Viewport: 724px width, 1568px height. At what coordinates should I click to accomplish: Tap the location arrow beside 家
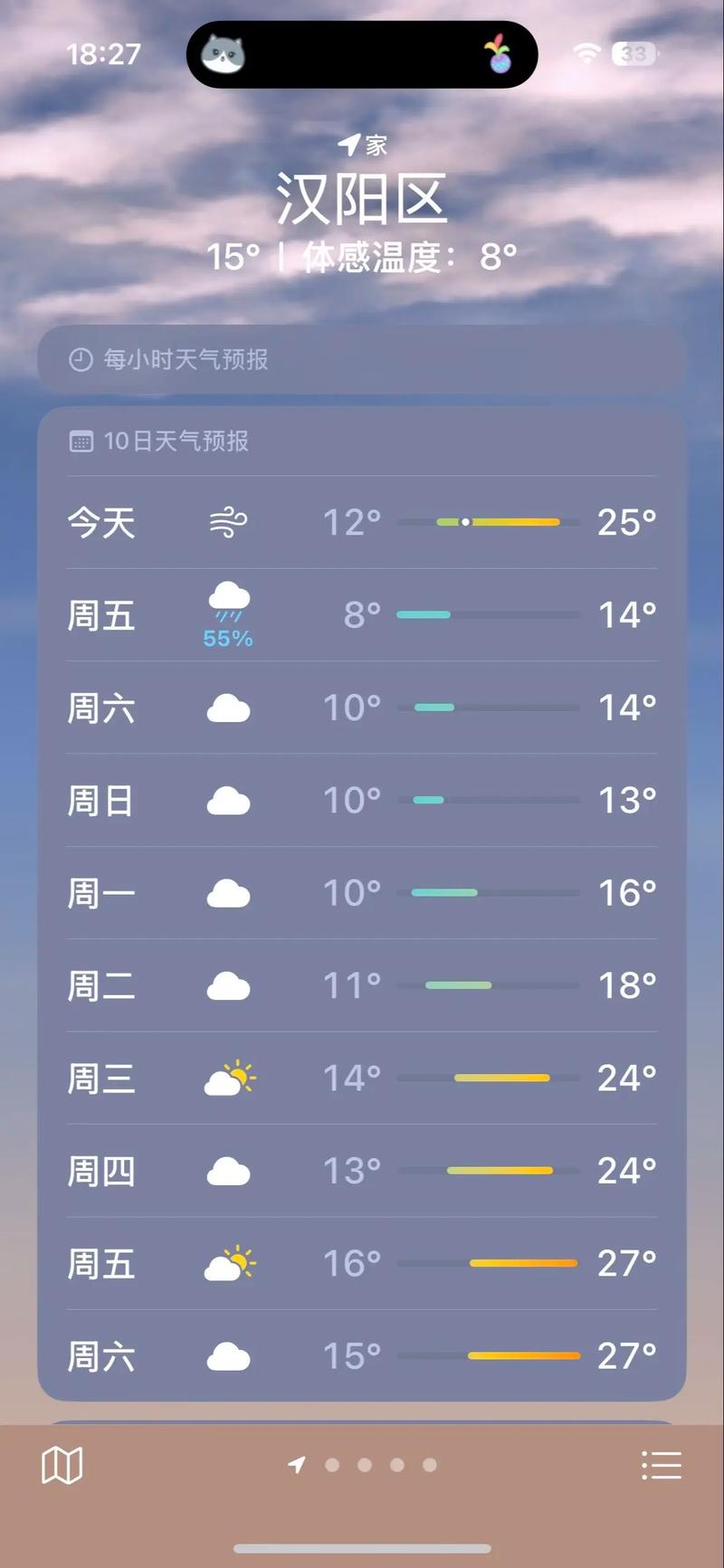tap(348, 141)
